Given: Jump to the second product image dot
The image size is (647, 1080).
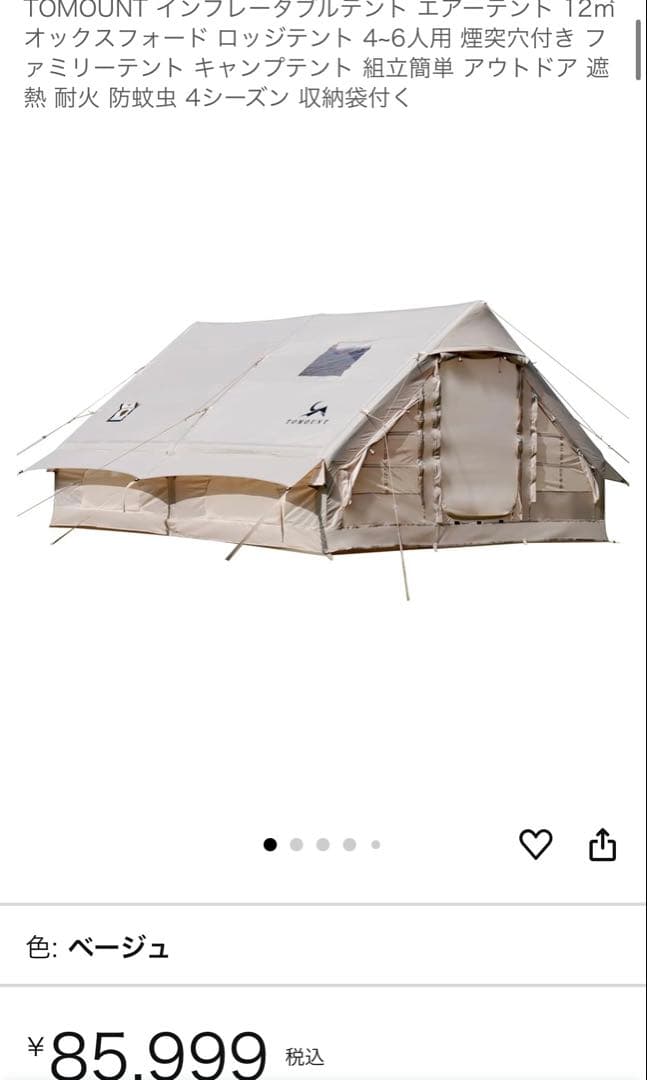Looking at the screenshot, I should point(296,845).
